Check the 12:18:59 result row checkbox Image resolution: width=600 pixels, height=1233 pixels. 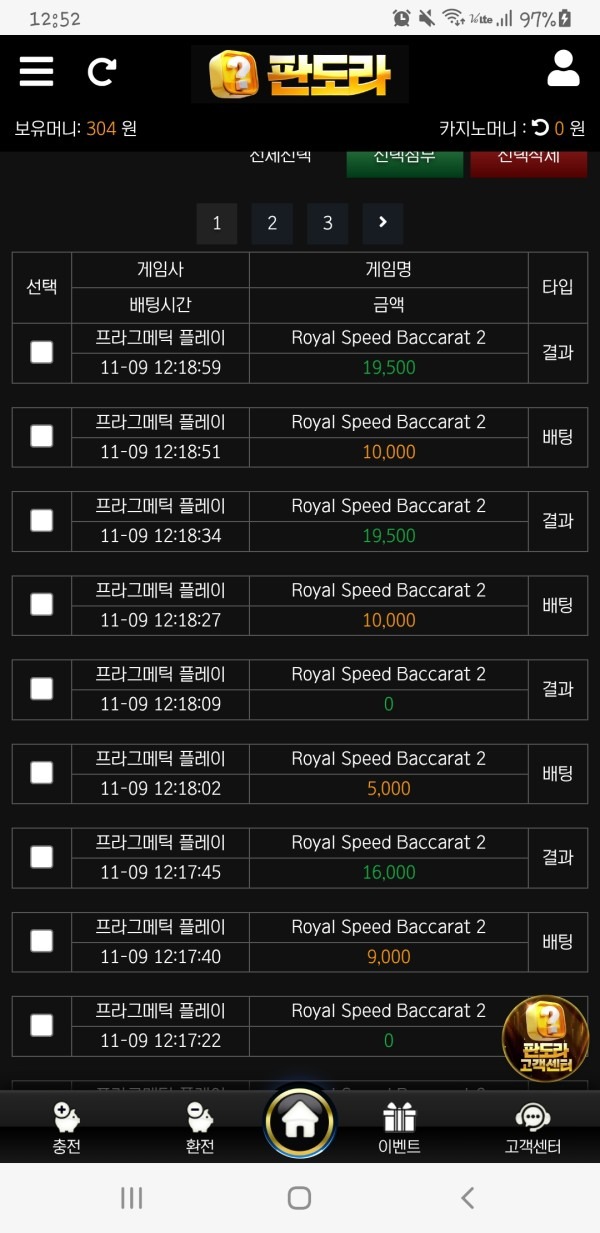(x=41, y=352)
